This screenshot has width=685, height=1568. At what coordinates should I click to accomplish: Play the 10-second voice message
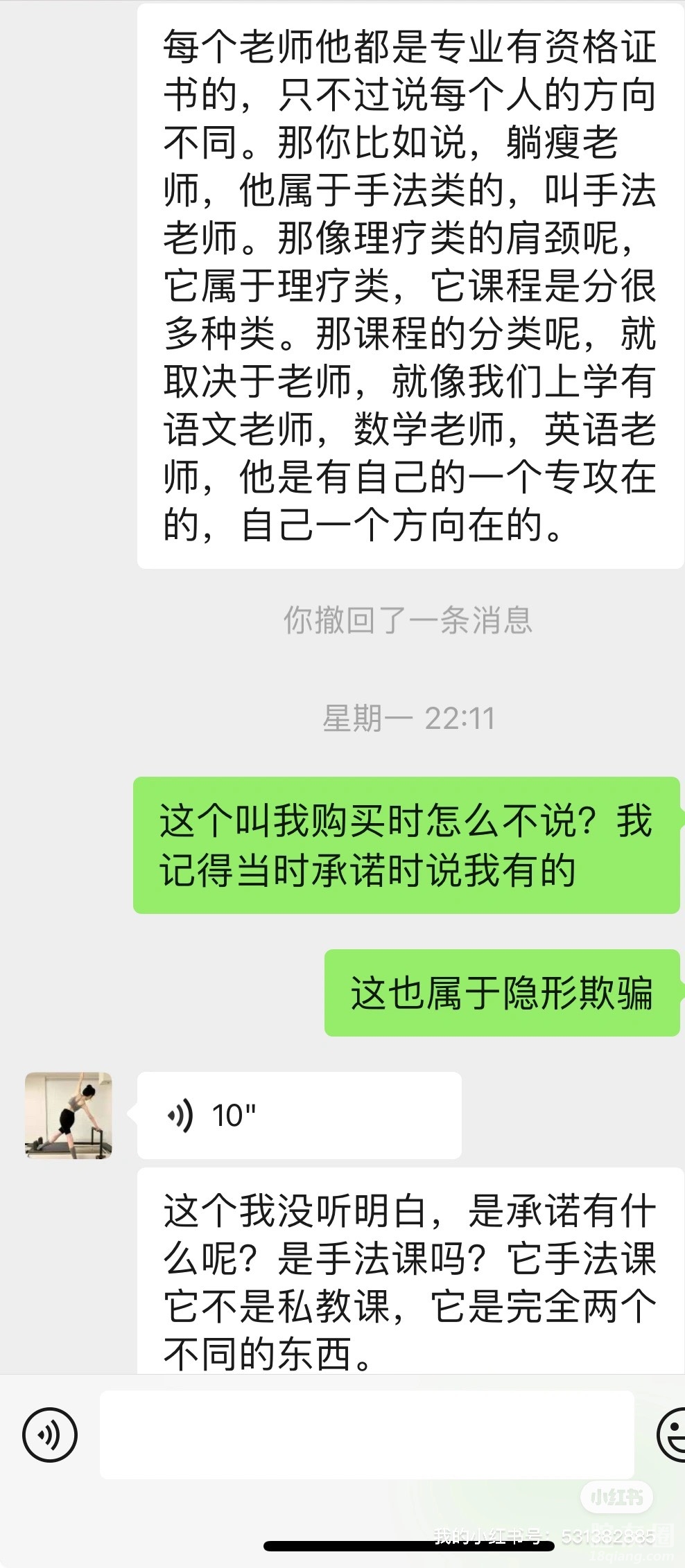click(x=298, y=1116)
